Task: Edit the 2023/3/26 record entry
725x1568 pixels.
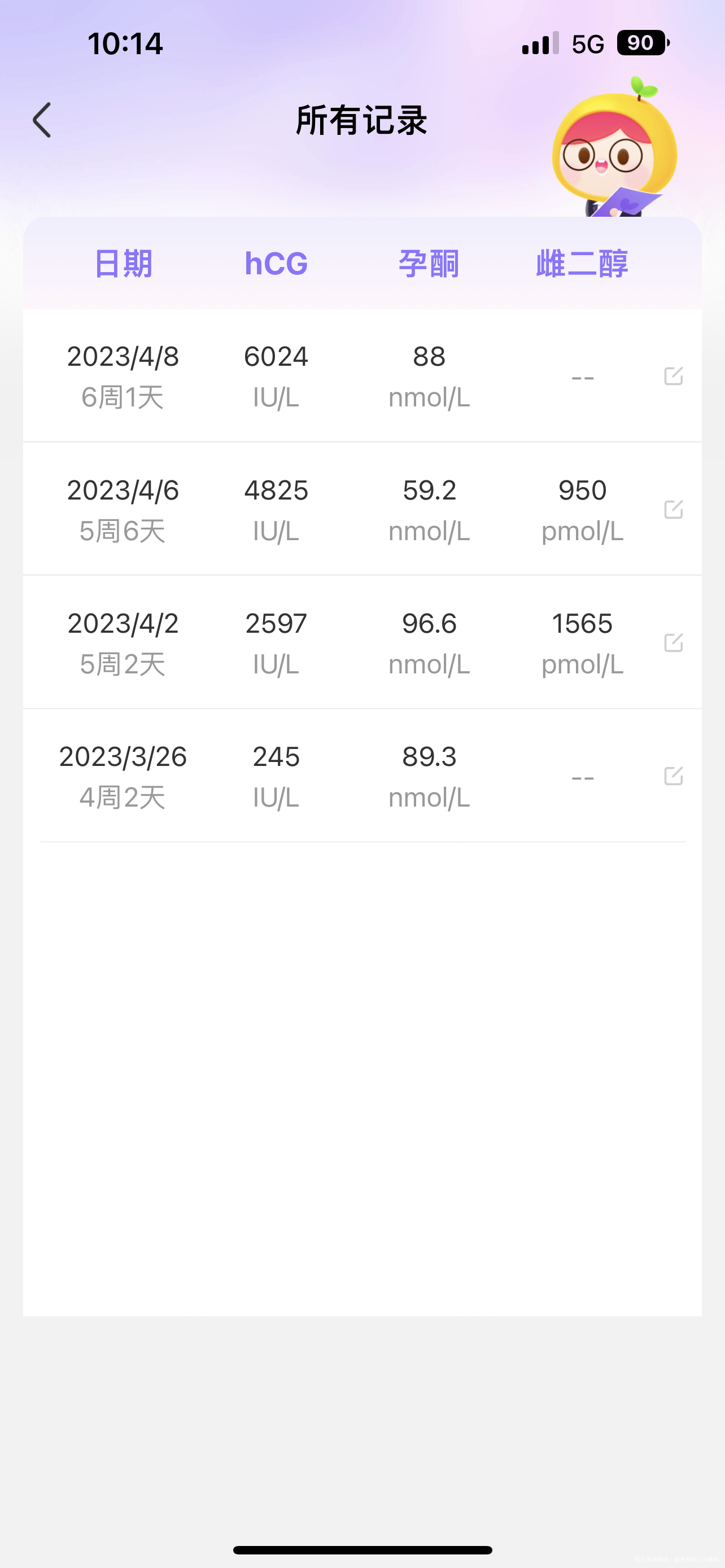Action: pos(672,776)
